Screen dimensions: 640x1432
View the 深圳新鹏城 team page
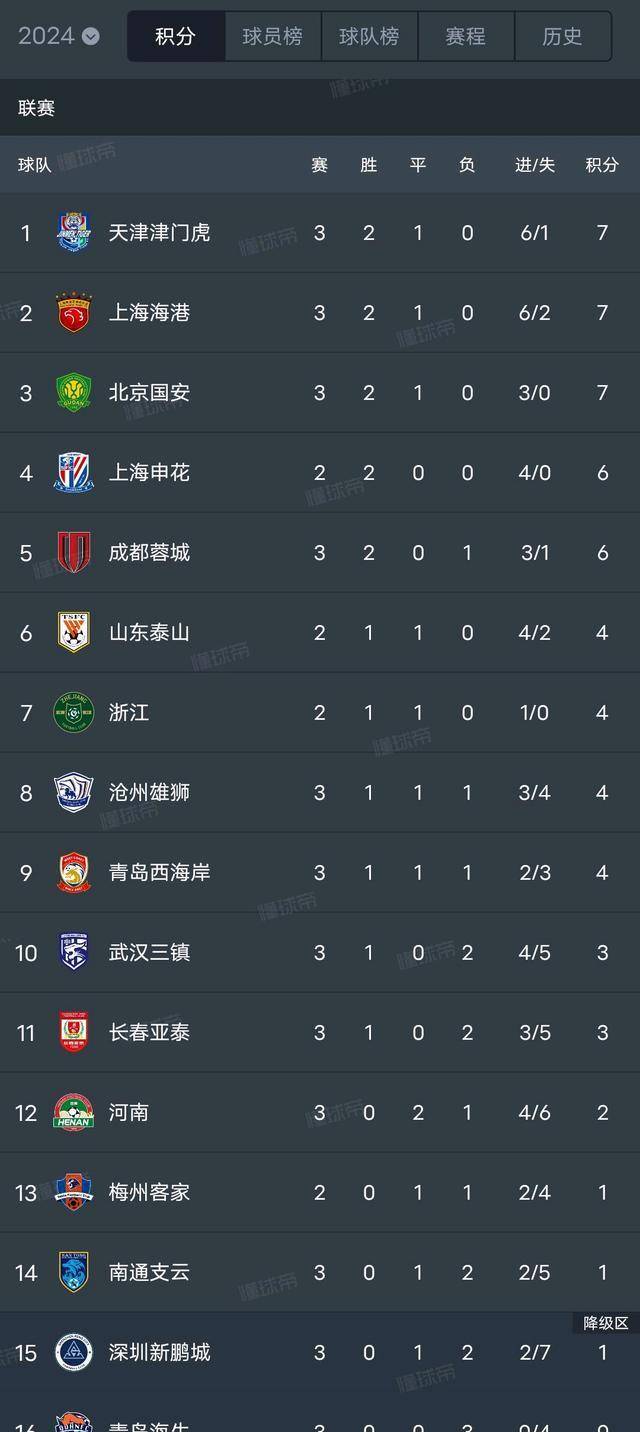click(x=159, y=1353)
